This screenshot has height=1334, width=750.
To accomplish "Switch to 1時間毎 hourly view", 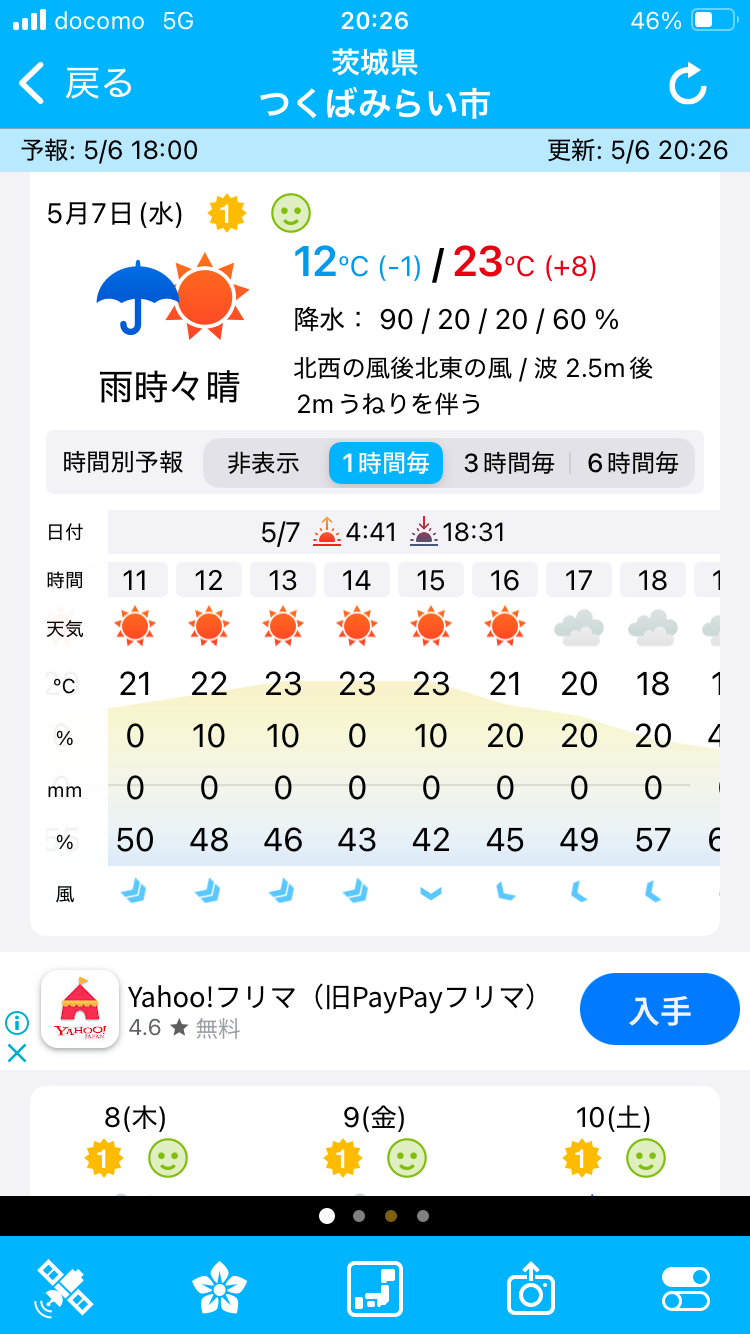I will click(x=386, y=463).
